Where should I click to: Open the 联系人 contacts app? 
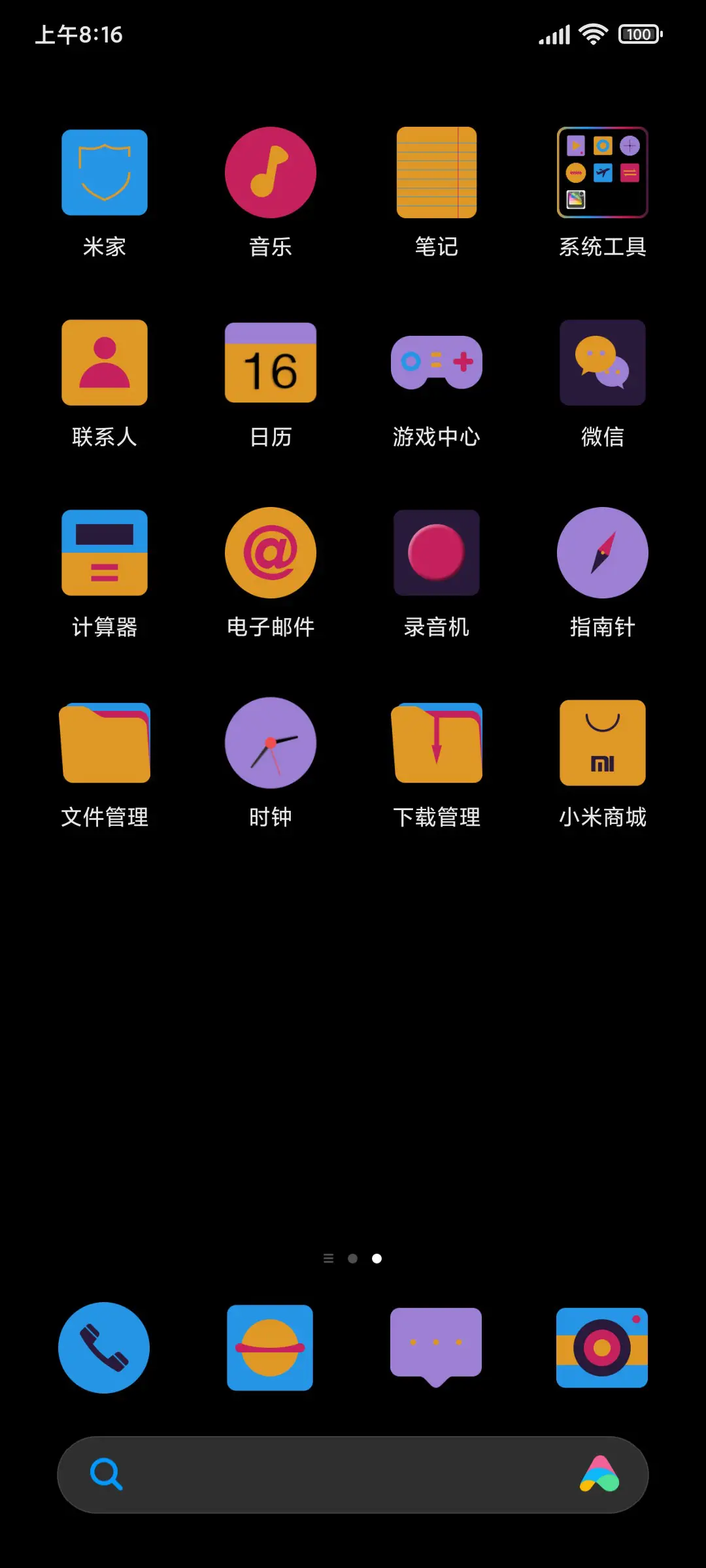[x=105, y=363]
